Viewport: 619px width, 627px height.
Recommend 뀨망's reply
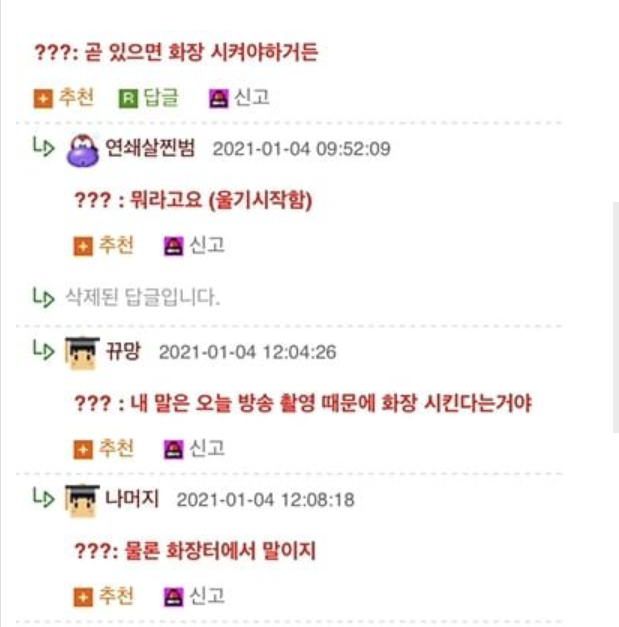[x=104, y=448]
